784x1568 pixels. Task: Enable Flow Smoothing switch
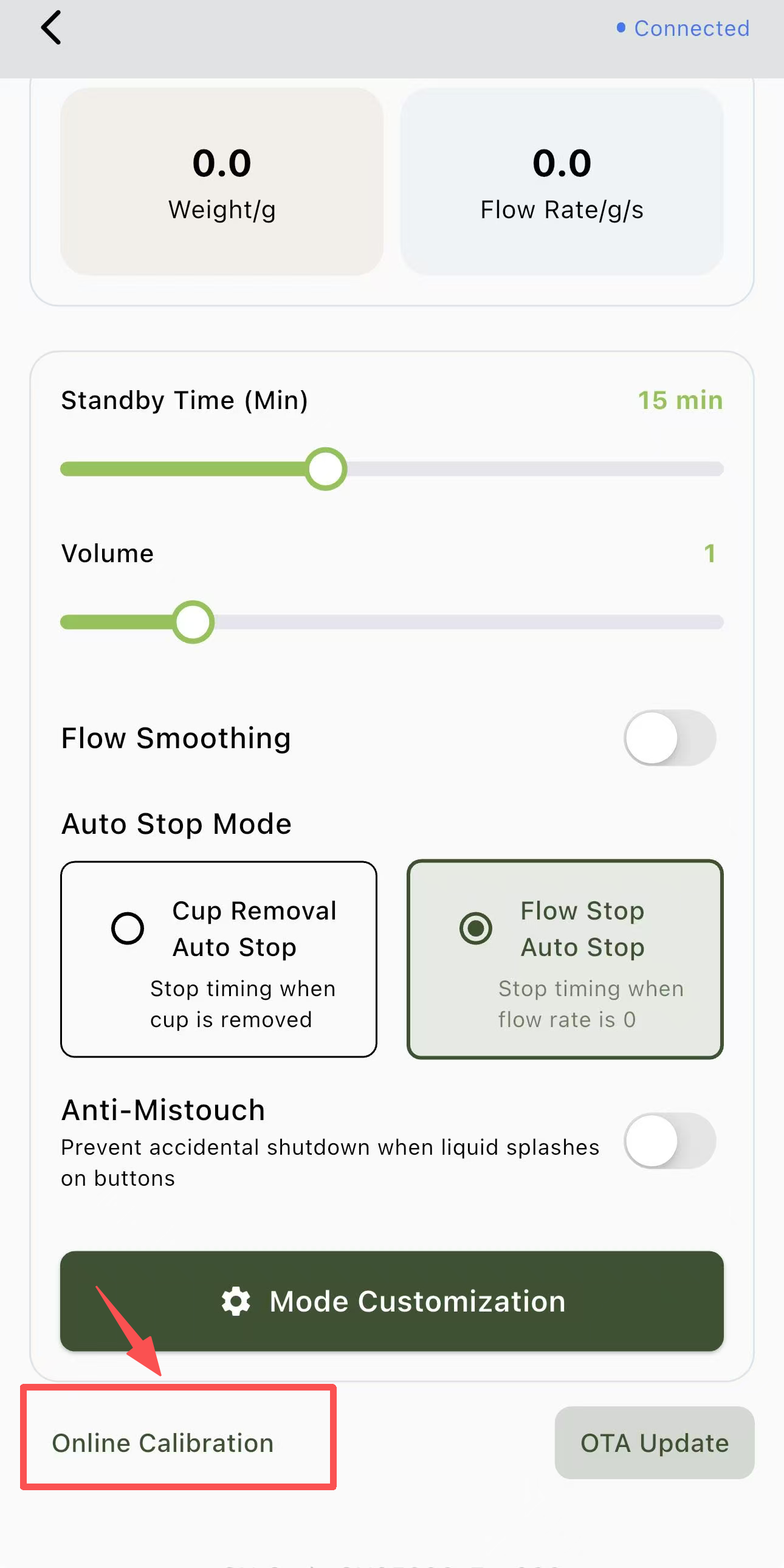click(669, 738)
